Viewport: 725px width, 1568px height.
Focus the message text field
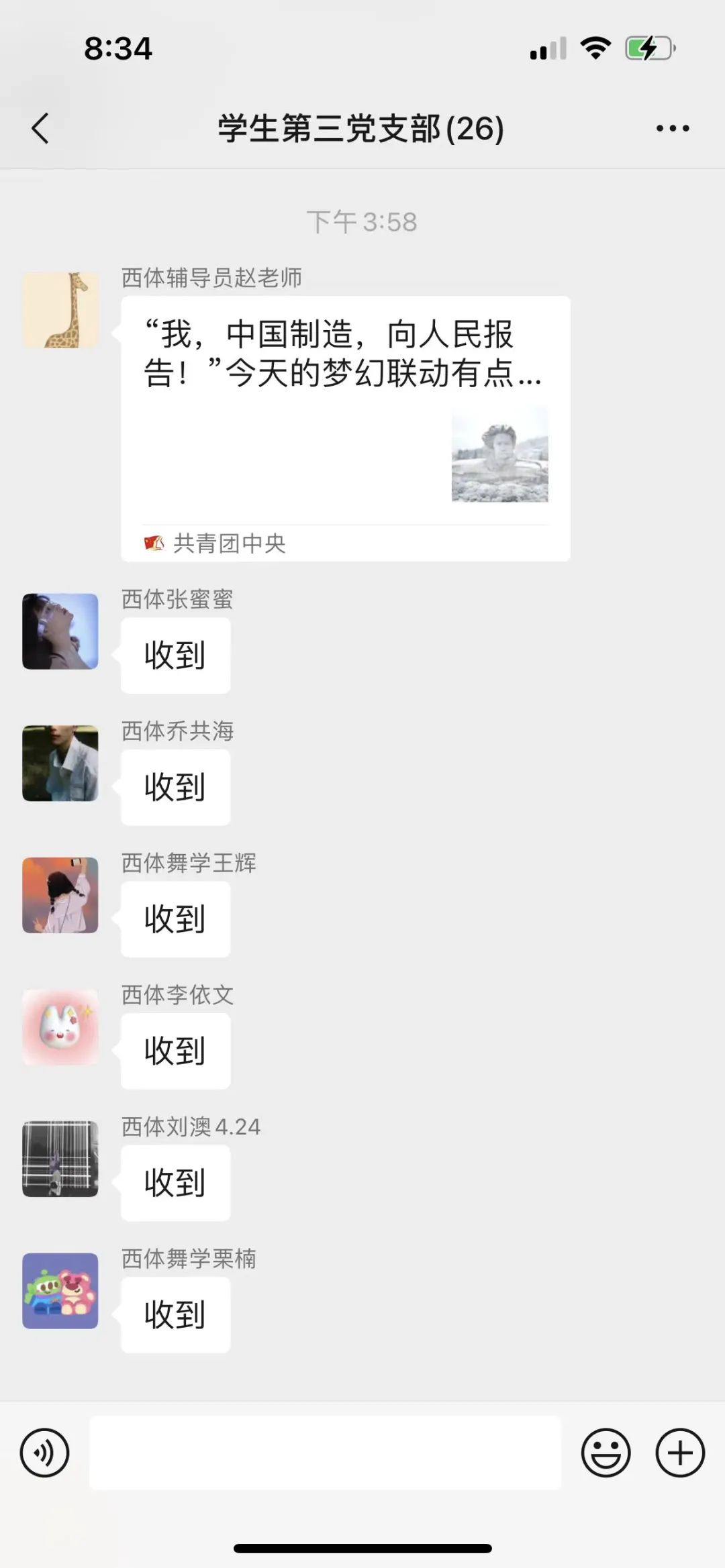tap(325, 1453)
